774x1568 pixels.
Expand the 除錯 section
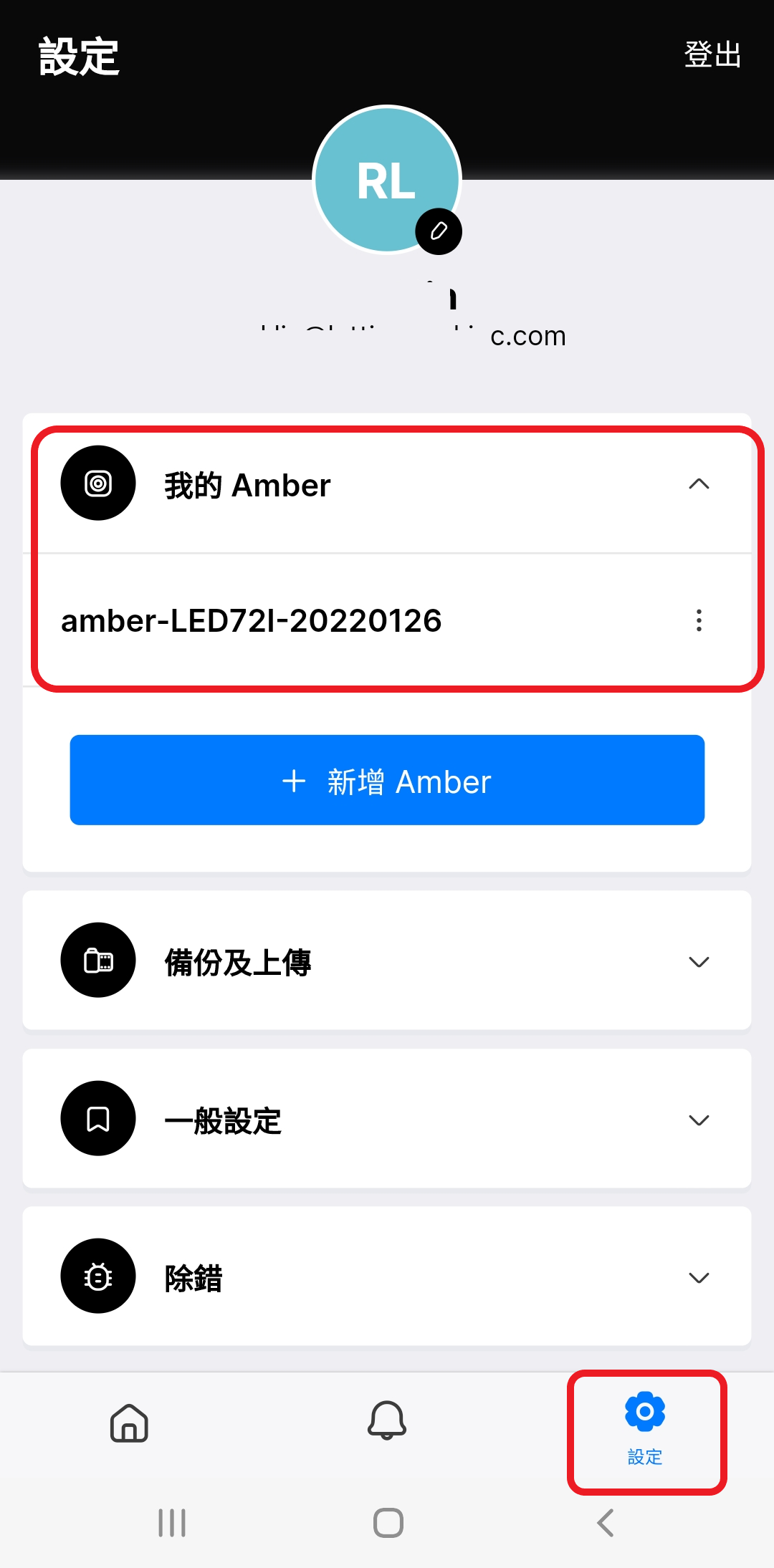(387, 1276)
